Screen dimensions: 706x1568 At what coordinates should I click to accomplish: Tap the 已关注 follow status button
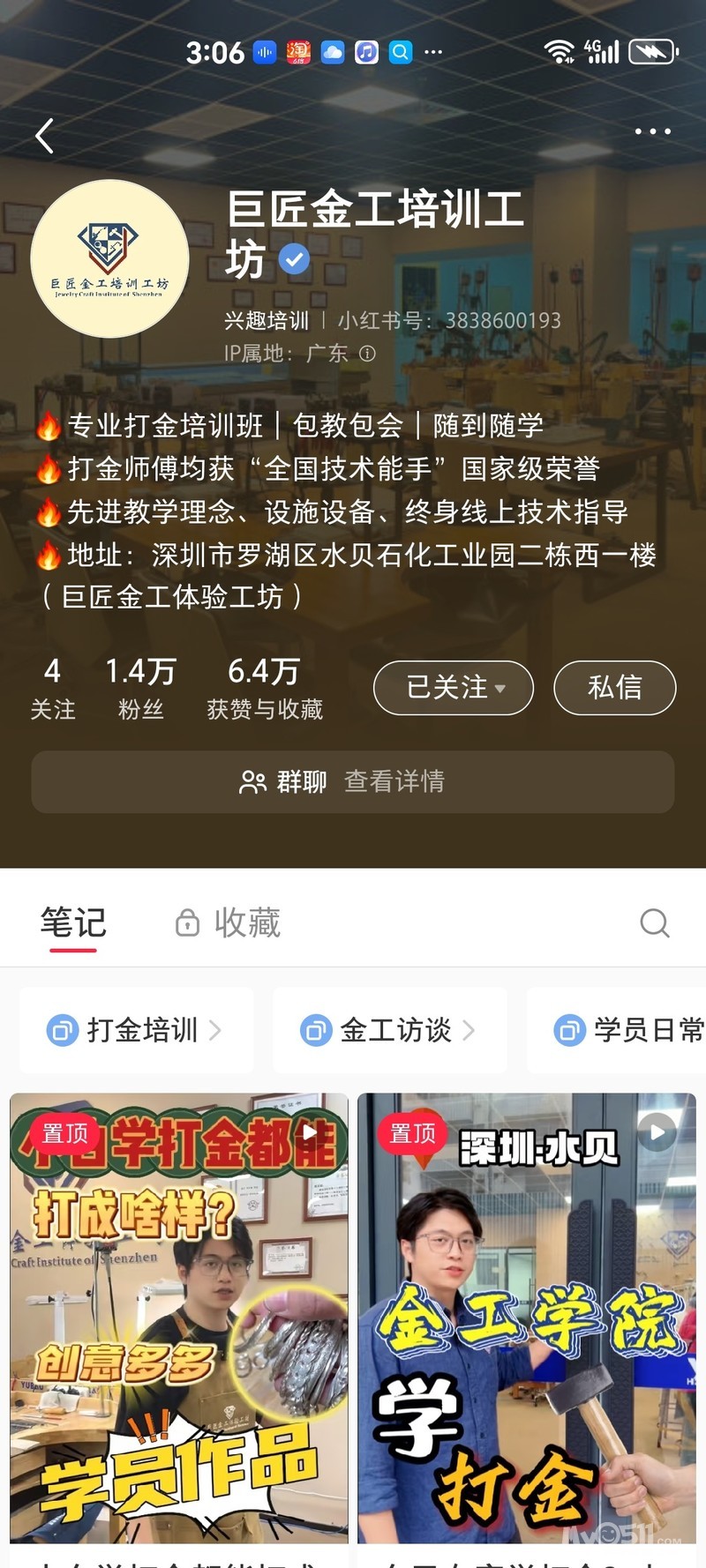click(x=454, y=687)
